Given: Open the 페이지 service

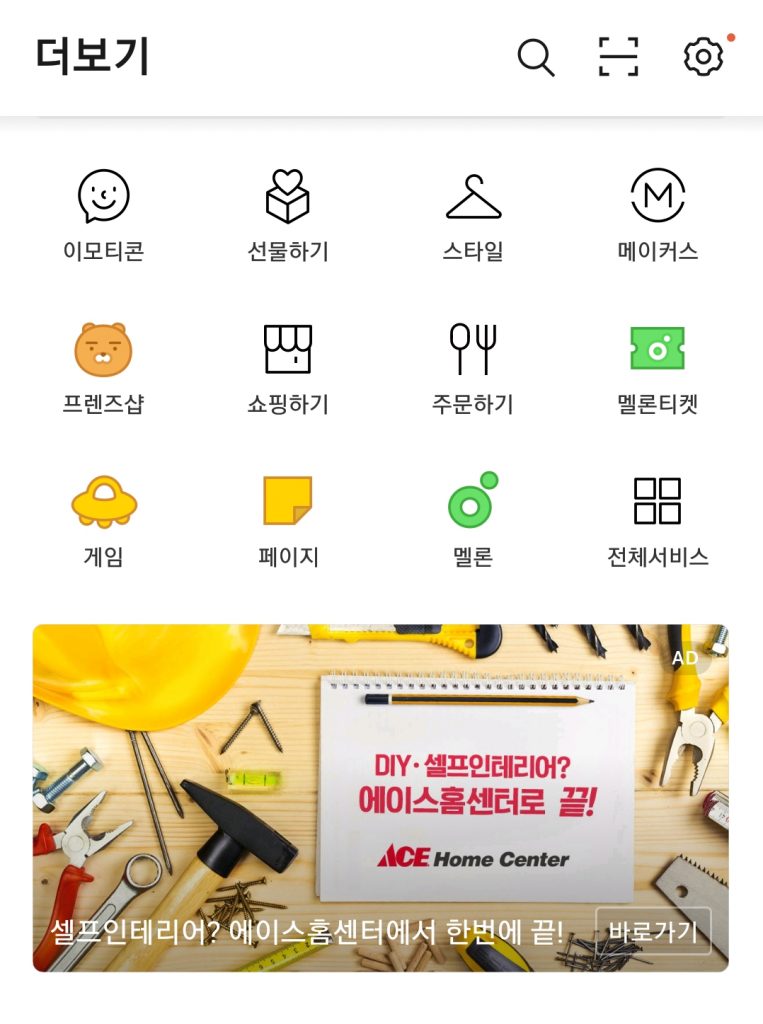Looking at the screenshot, I should click(x=288, y=519).
